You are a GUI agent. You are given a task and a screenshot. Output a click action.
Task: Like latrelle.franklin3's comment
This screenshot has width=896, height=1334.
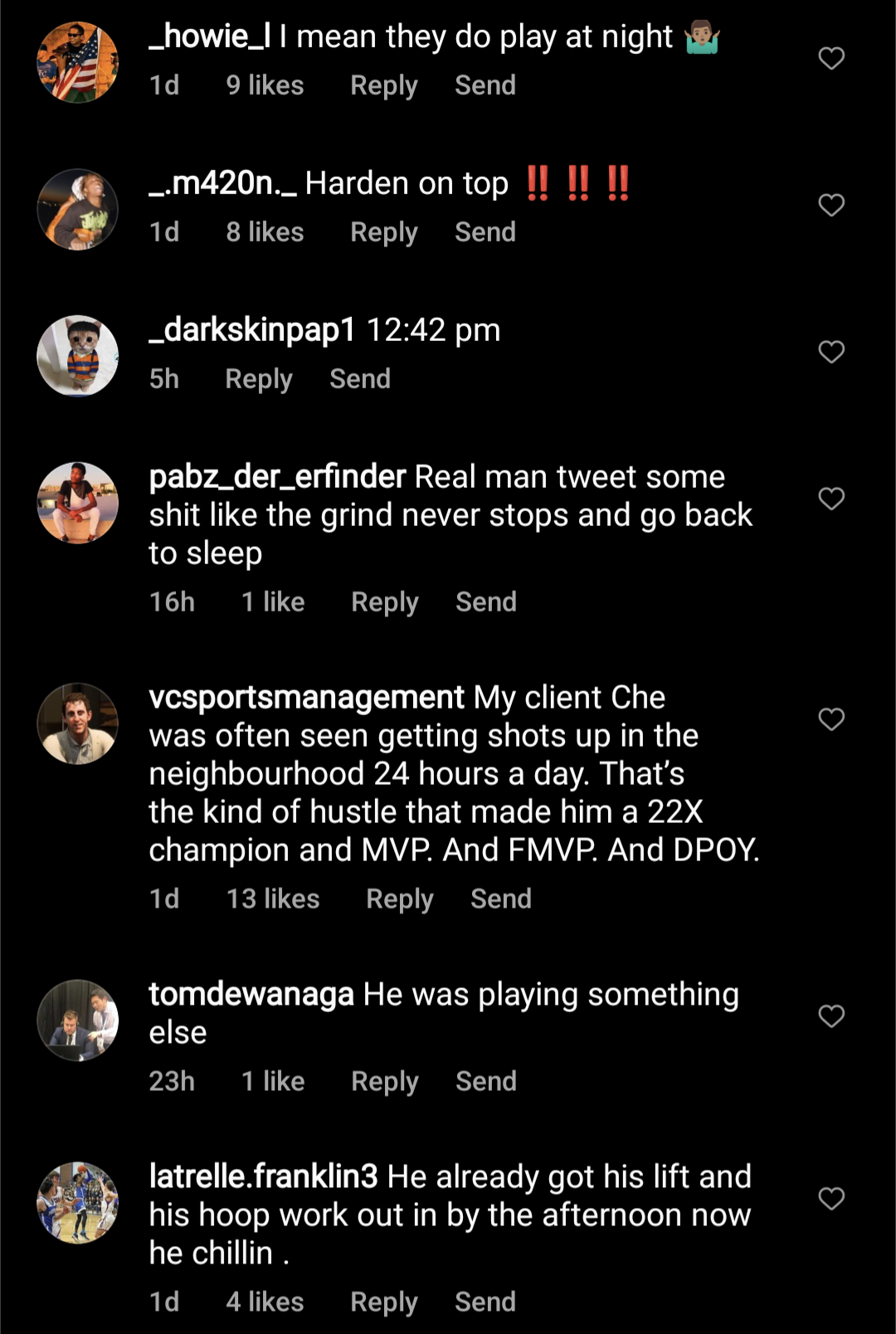tap(831, 1199)
